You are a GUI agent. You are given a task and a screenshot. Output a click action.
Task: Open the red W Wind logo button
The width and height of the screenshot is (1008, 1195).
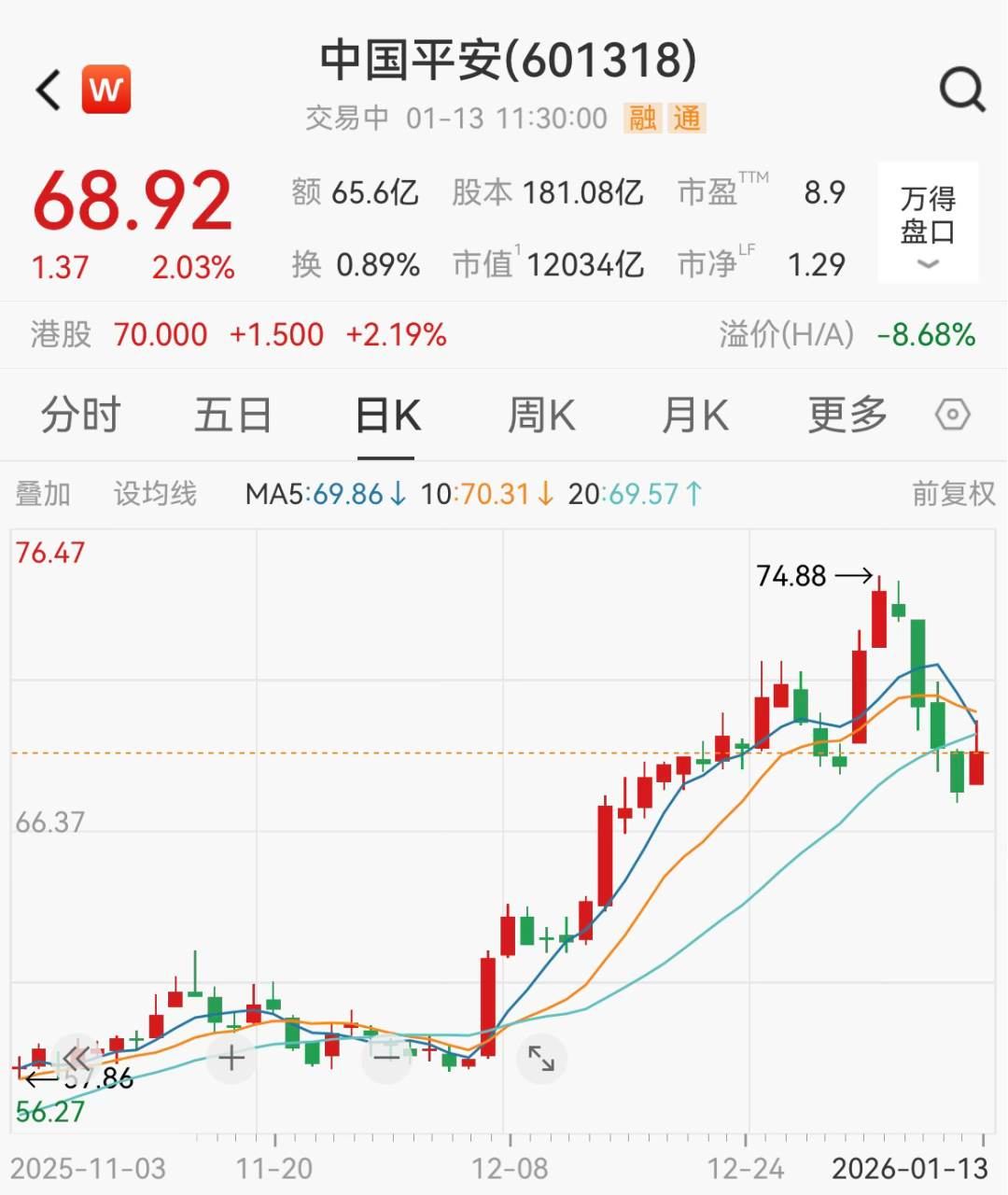(x=106, y=90)
